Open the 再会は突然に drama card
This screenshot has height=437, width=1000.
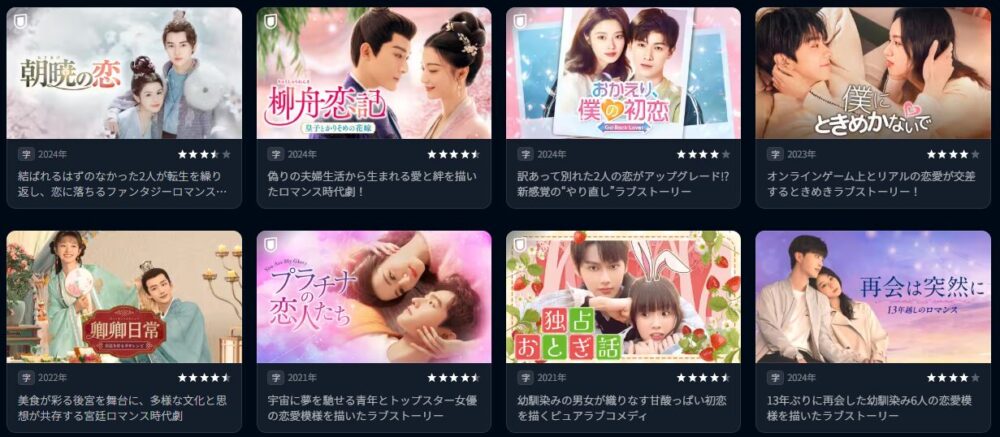point(873,297)
